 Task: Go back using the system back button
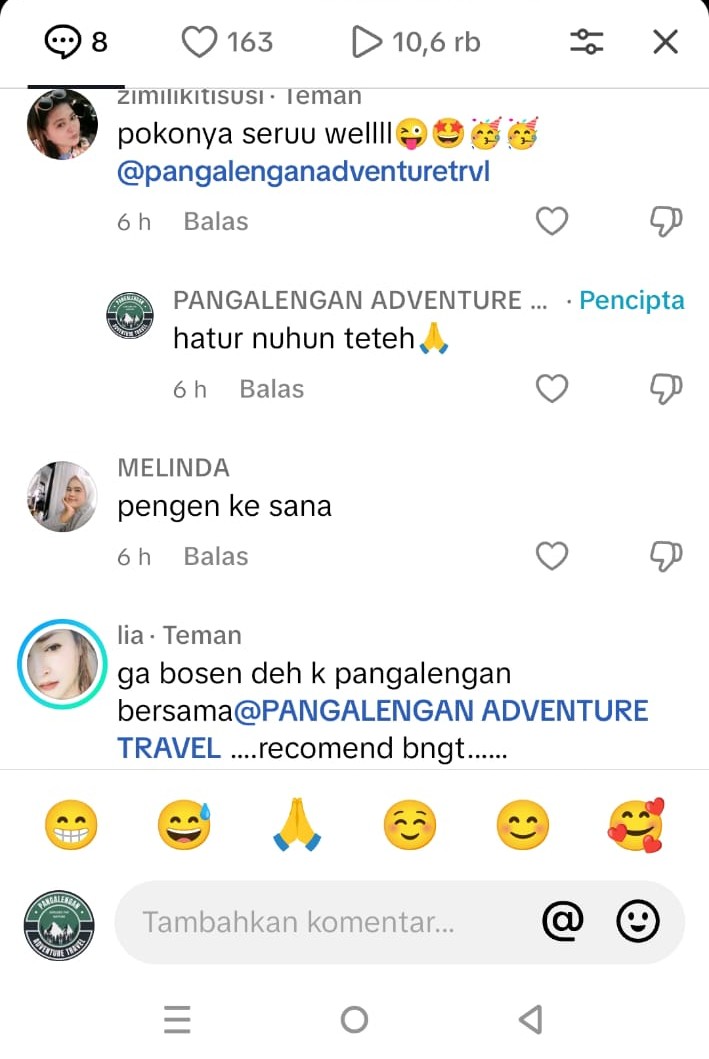[x=531, y=1019]
